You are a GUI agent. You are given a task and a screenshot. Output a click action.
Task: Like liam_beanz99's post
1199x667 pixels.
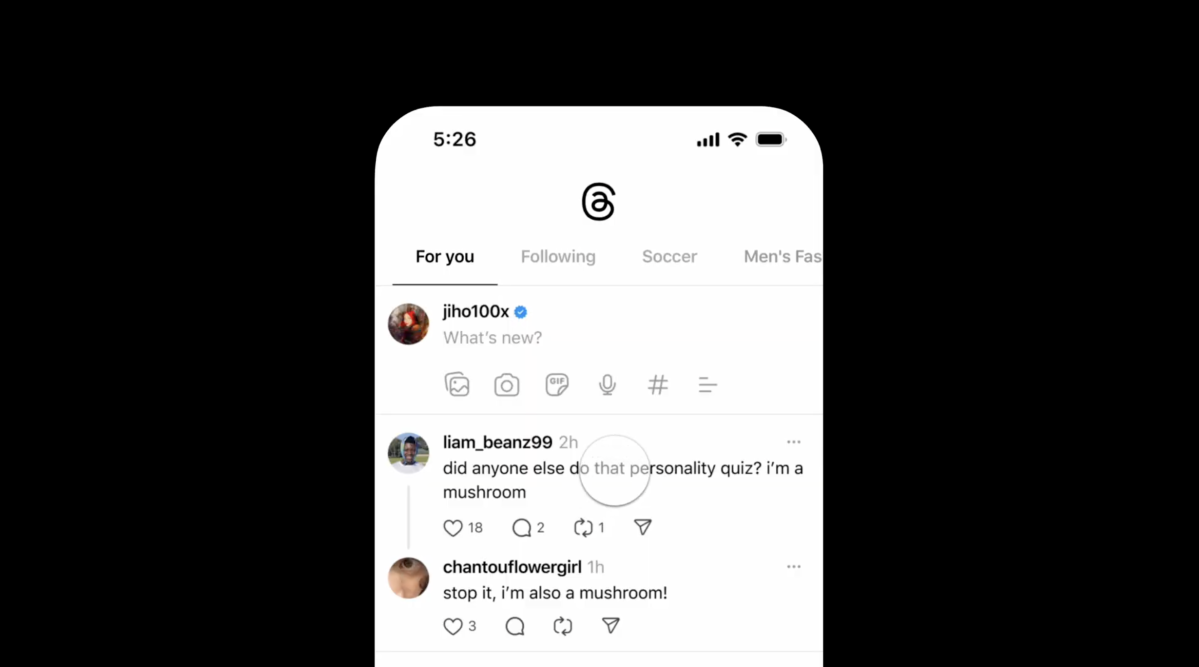pos(453,528)
